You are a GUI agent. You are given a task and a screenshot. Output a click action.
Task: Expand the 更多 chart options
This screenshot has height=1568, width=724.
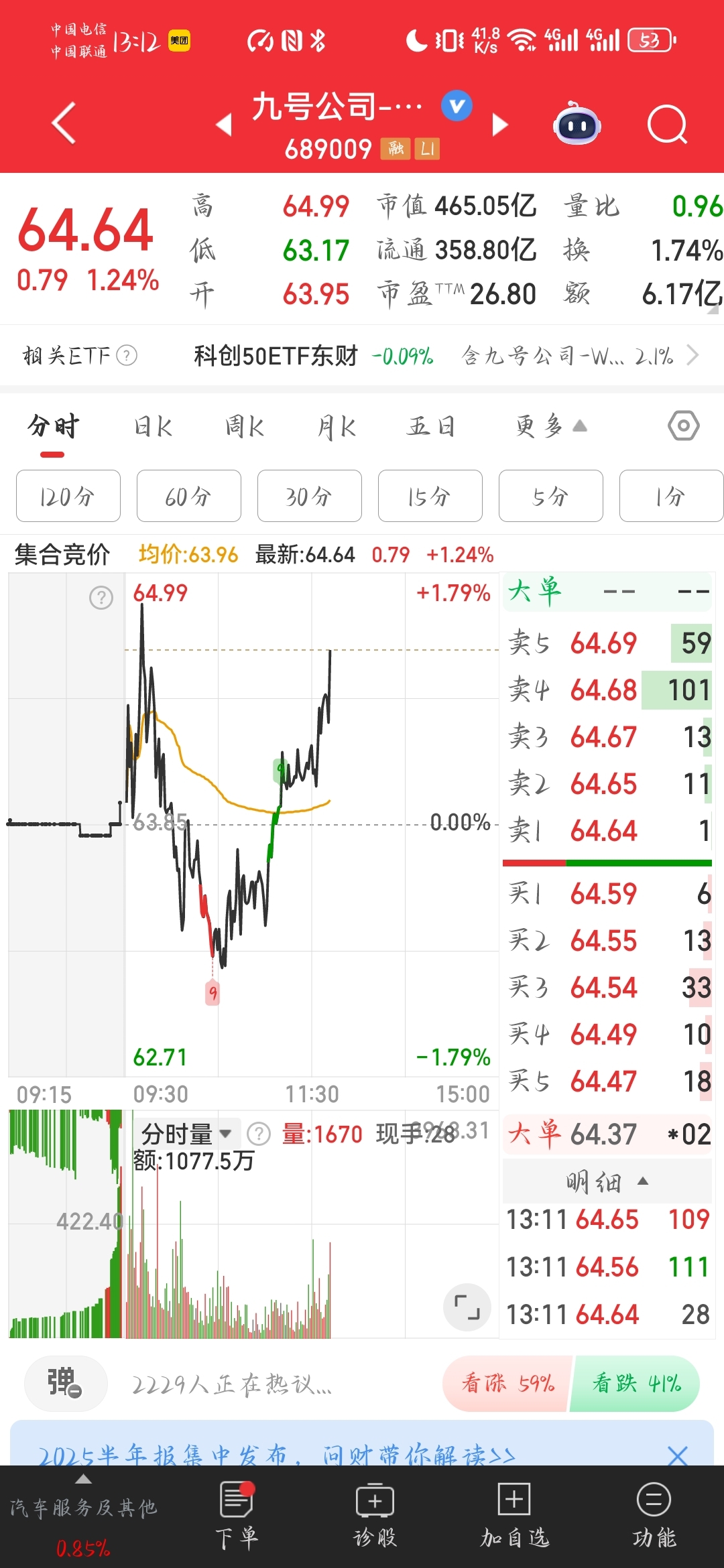(x=551, y=426)
